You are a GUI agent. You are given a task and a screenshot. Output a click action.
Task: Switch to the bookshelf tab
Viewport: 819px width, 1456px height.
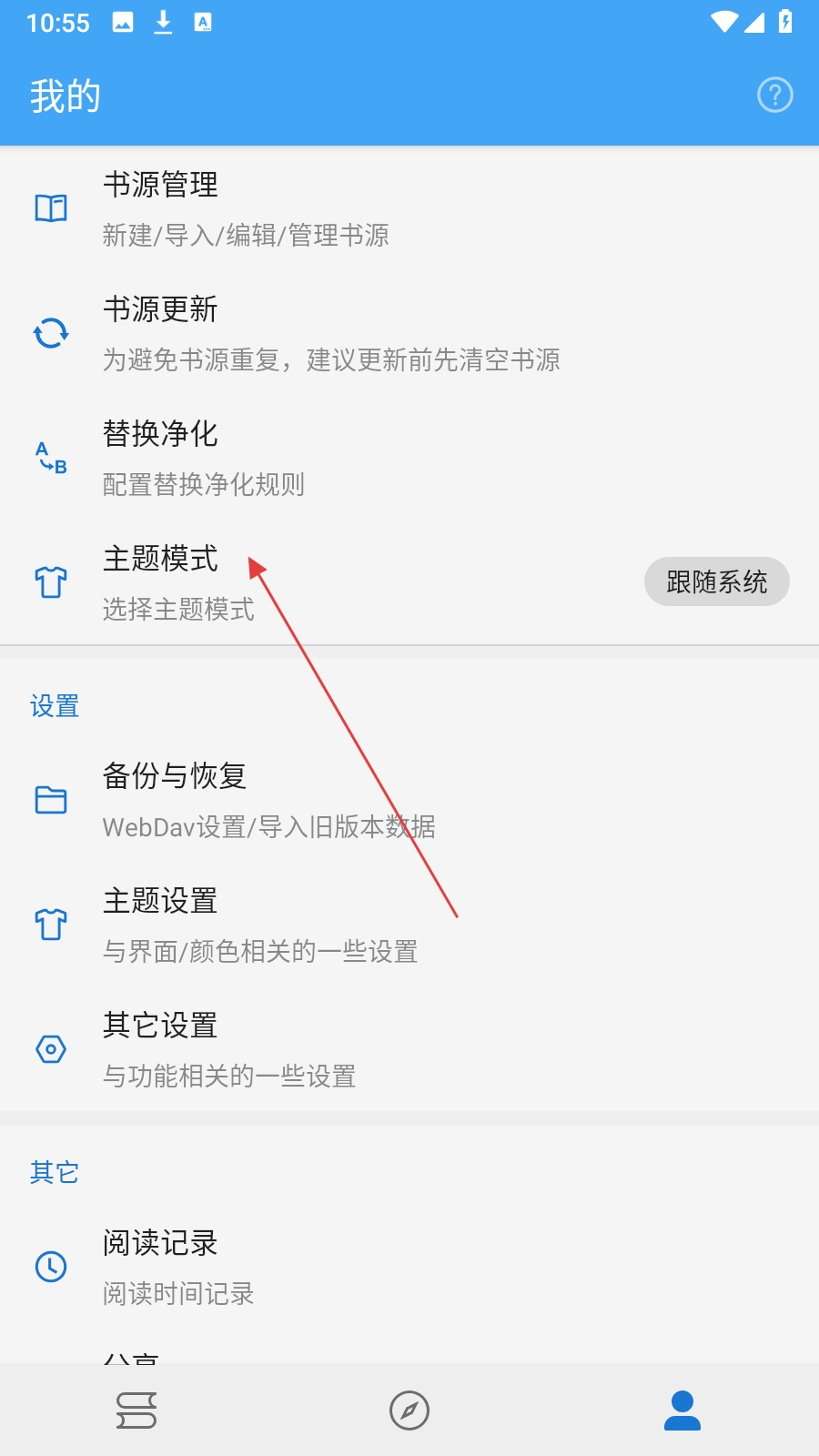point(136,1410)
